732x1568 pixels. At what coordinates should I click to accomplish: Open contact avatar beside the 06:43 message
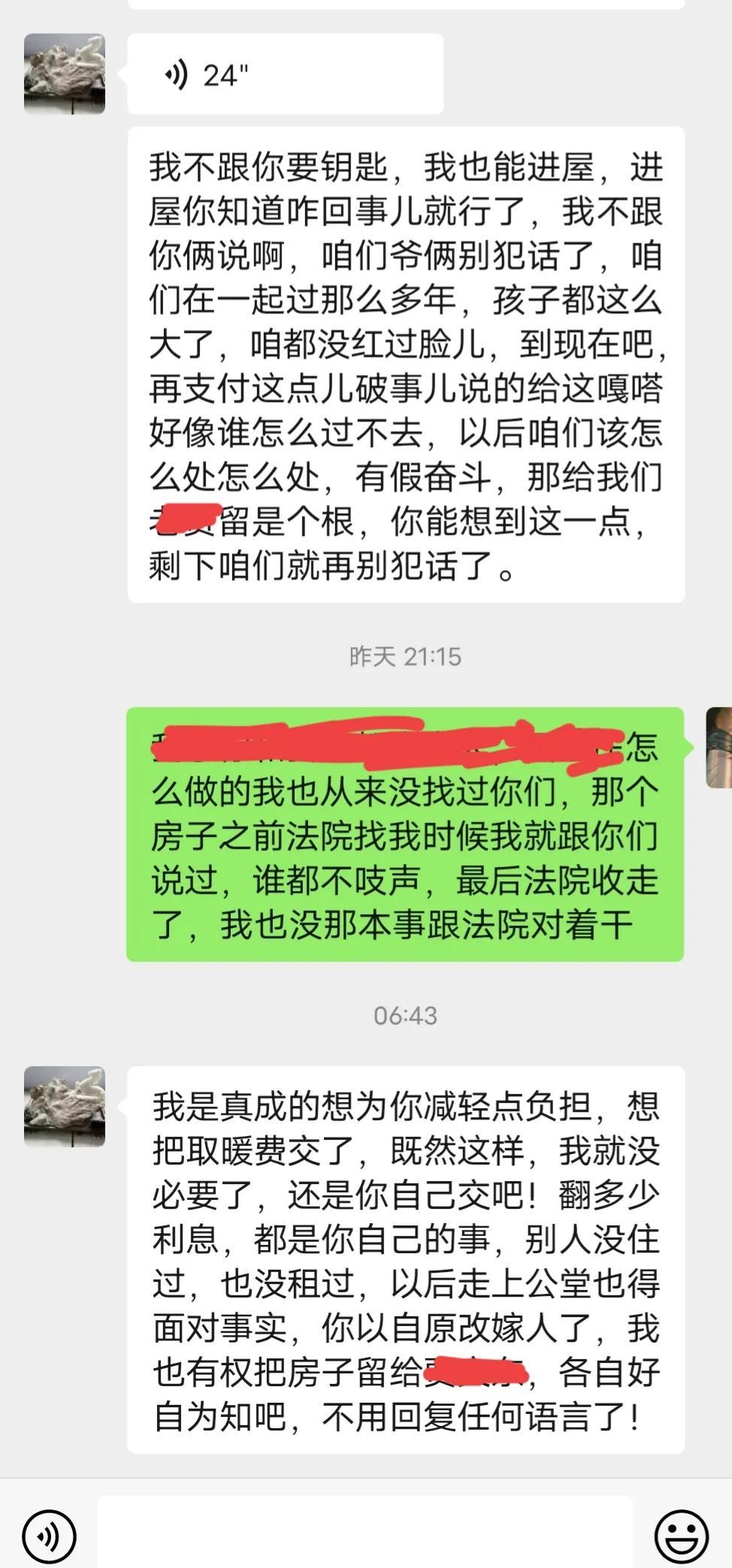coord(65,1106)
